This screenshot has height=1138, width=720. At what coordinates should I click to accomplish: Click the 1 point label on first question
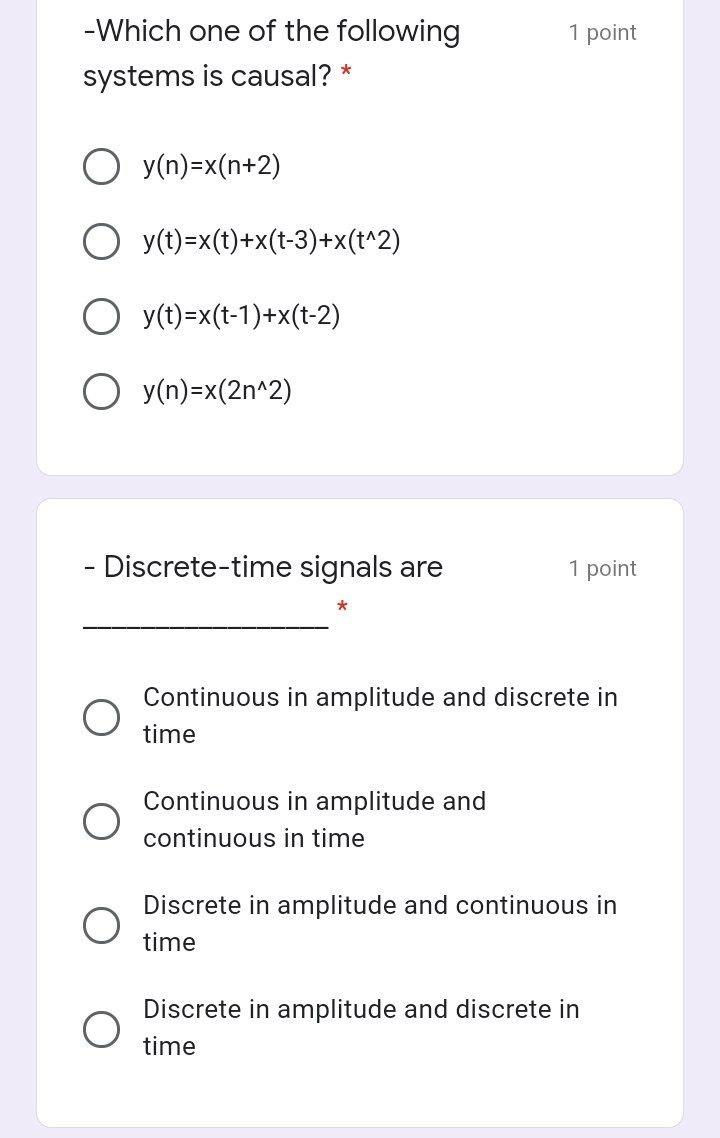coord(602,32)
